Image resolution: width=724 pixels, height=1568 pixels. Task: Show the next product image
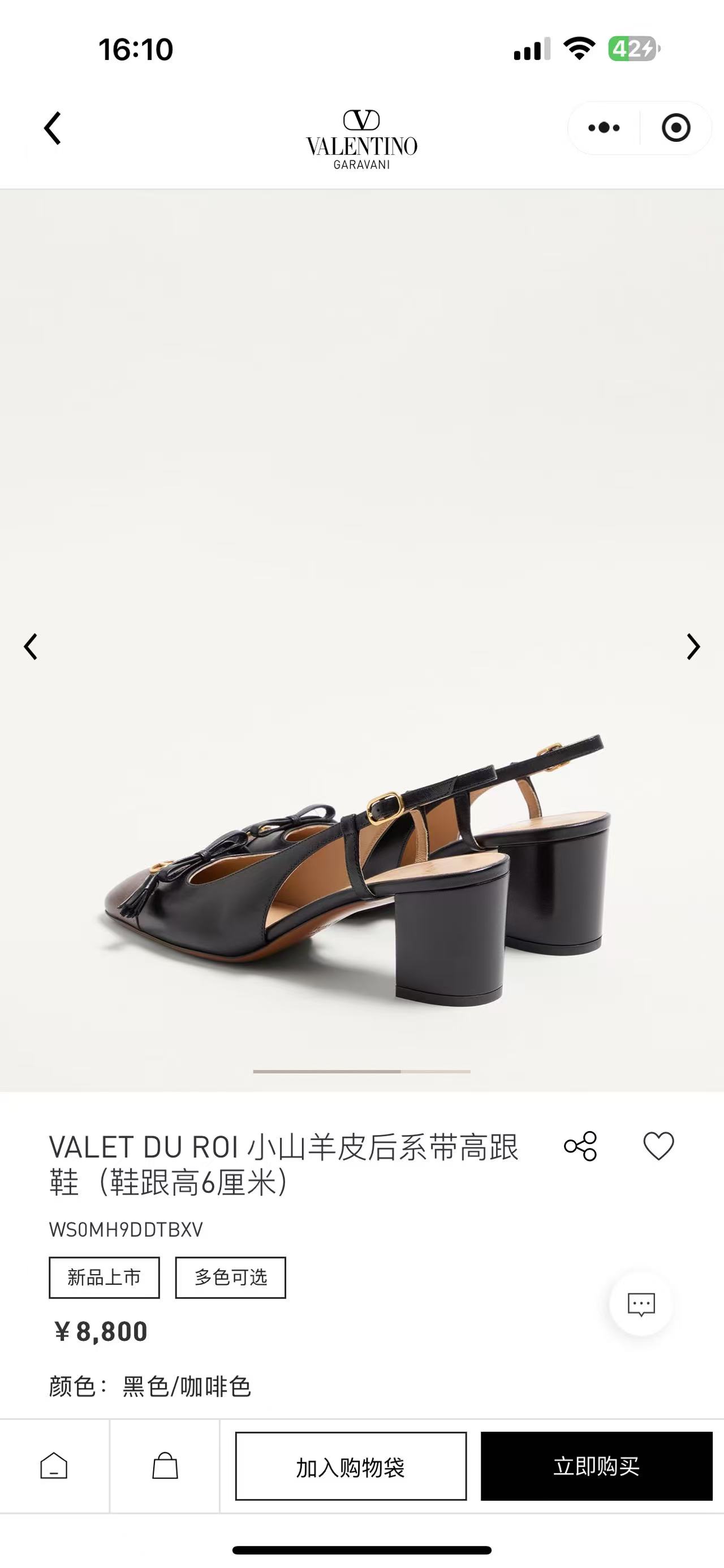click(x=693, y=647)
